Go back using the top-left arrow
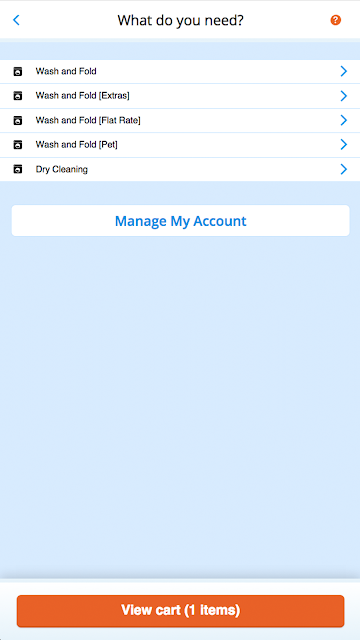 point(16,20)
